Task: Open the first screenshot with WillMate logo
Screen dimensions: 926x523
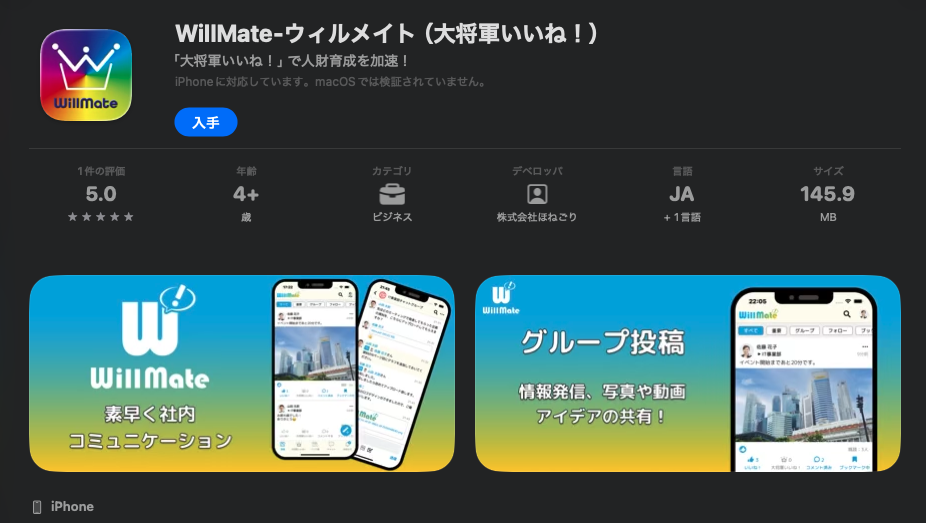Action: [242, 373]
